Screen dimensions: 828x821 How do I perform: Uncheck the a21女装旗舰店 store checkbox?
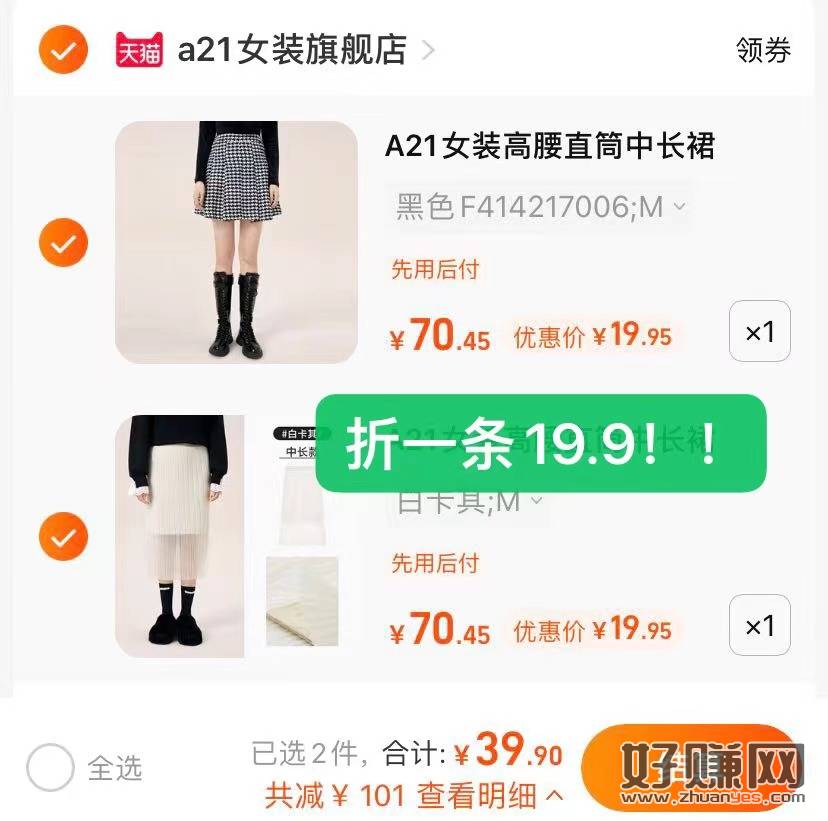(x=63, y=50)
